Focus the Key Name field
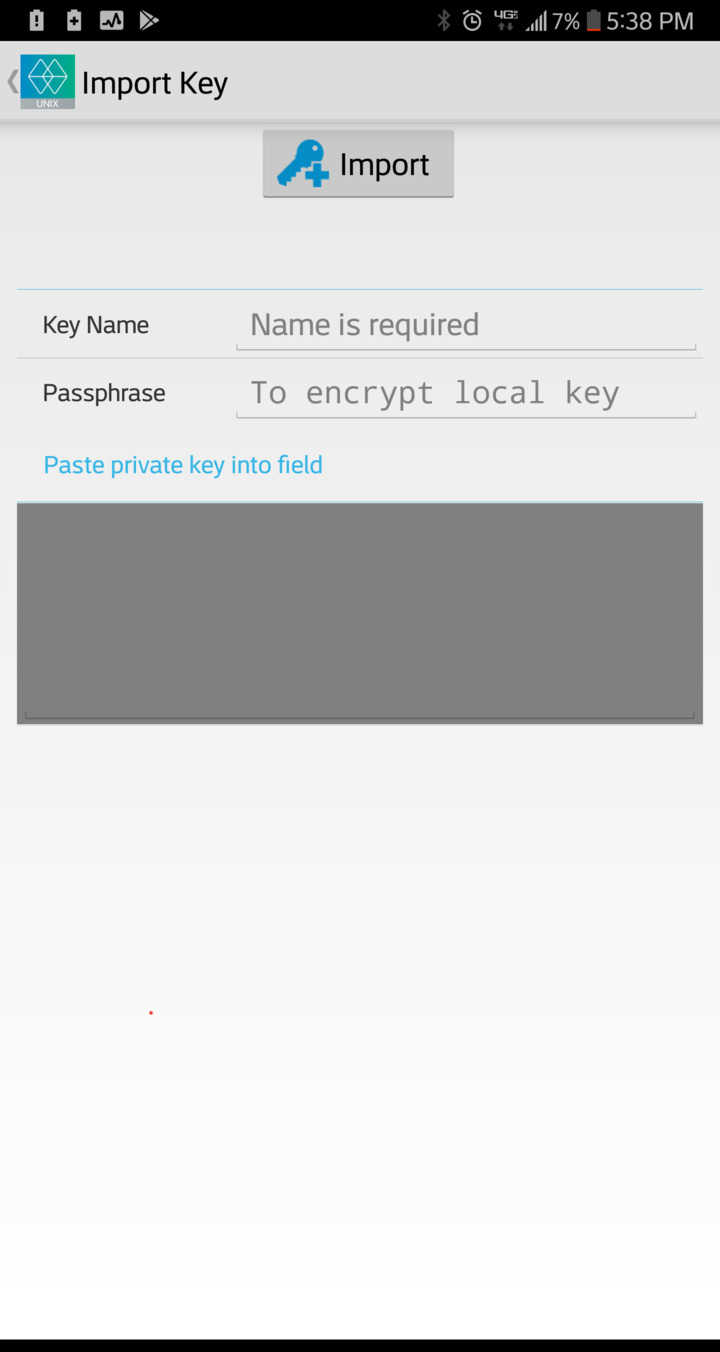The image size is (720, 1352). pyautogui.click(x=466, y=325)
